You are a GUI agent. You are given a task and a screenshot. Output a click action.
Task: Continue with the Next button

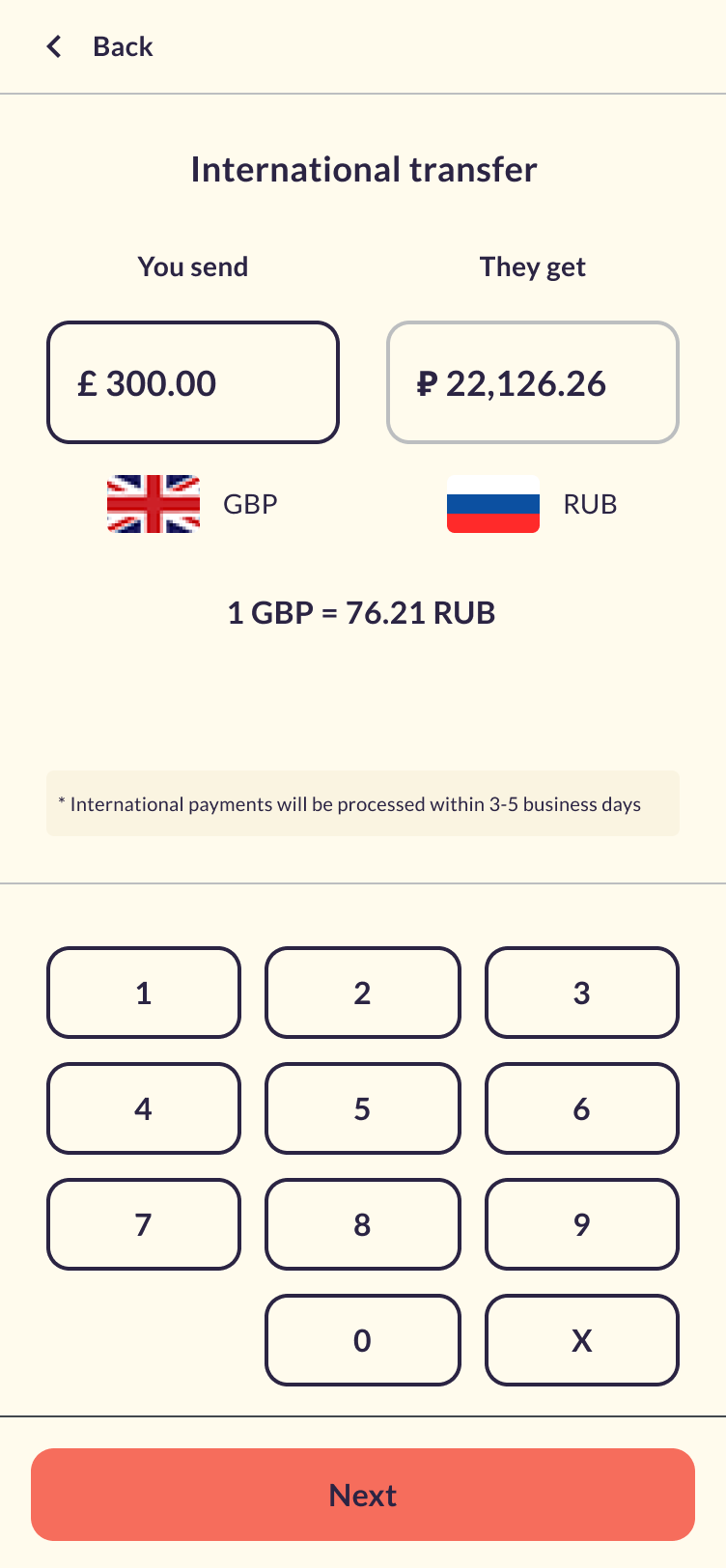point(363,1495)
